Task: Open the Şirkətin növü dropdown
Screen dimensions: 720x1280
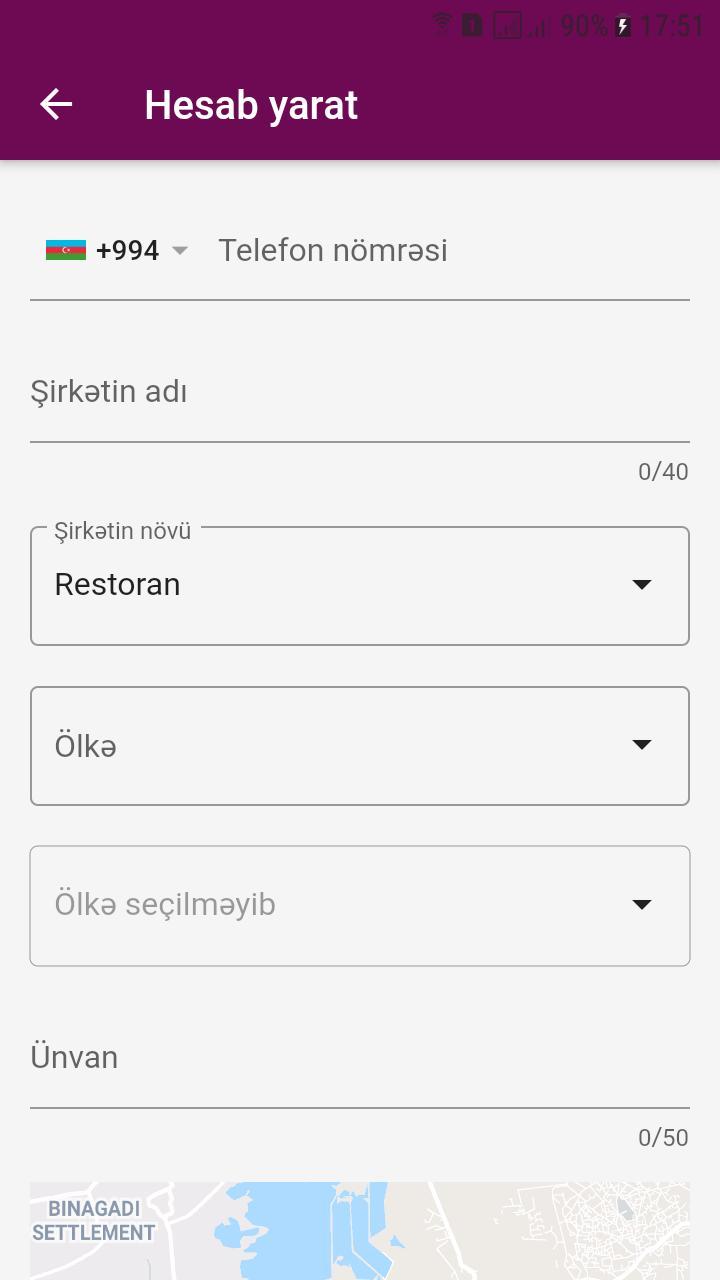Action: [360, 585]
